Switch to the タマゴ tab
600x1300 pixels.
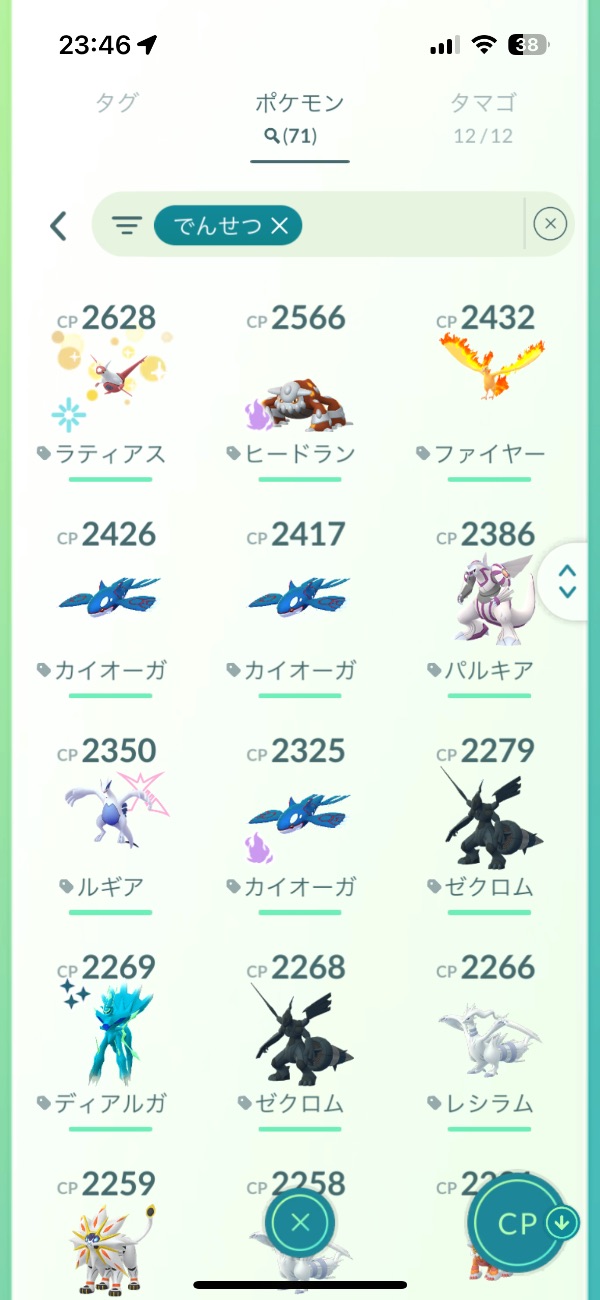click(483, 102)
